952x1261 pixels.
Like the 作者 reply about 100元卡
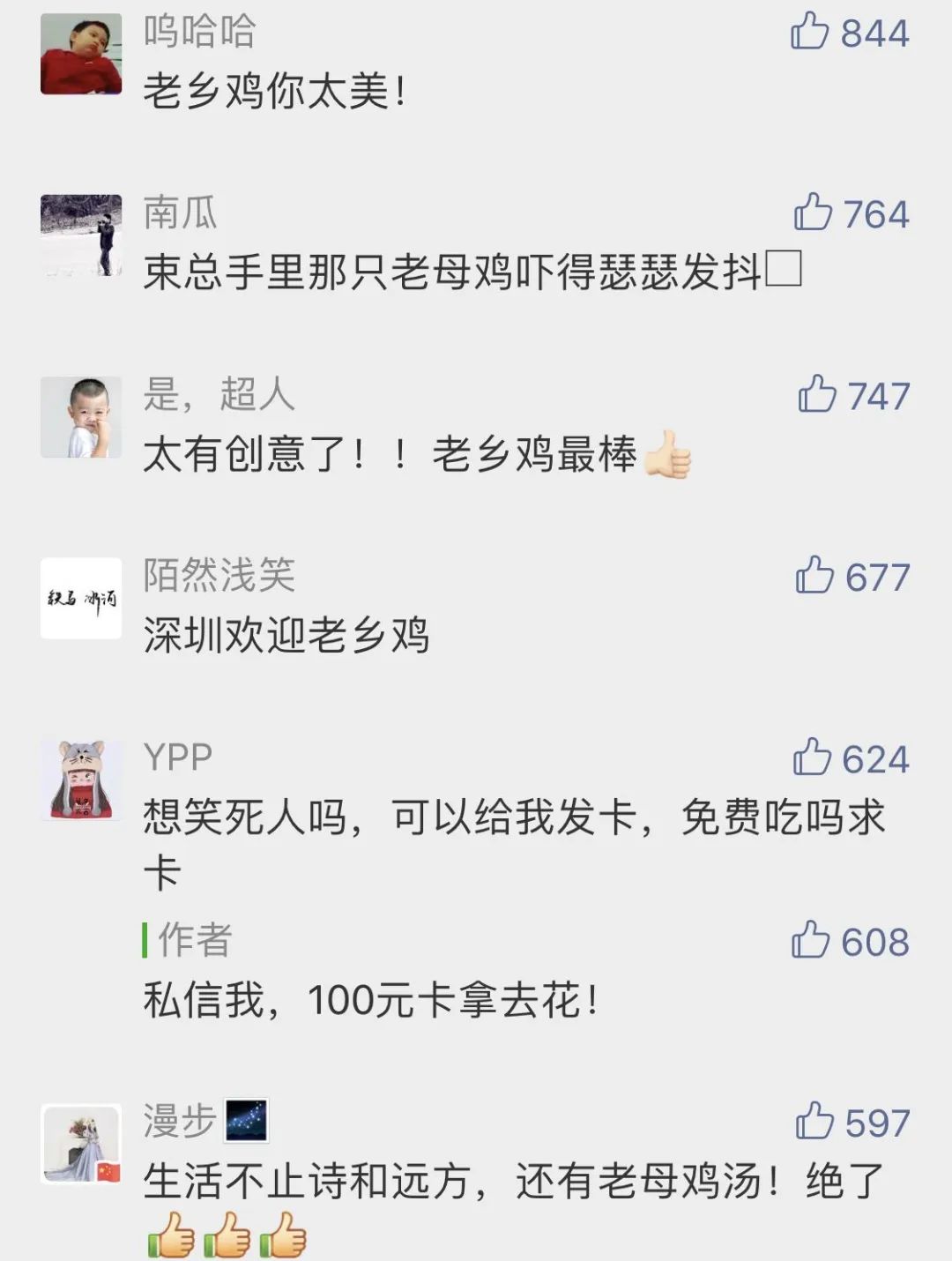(x=810, y=940)
